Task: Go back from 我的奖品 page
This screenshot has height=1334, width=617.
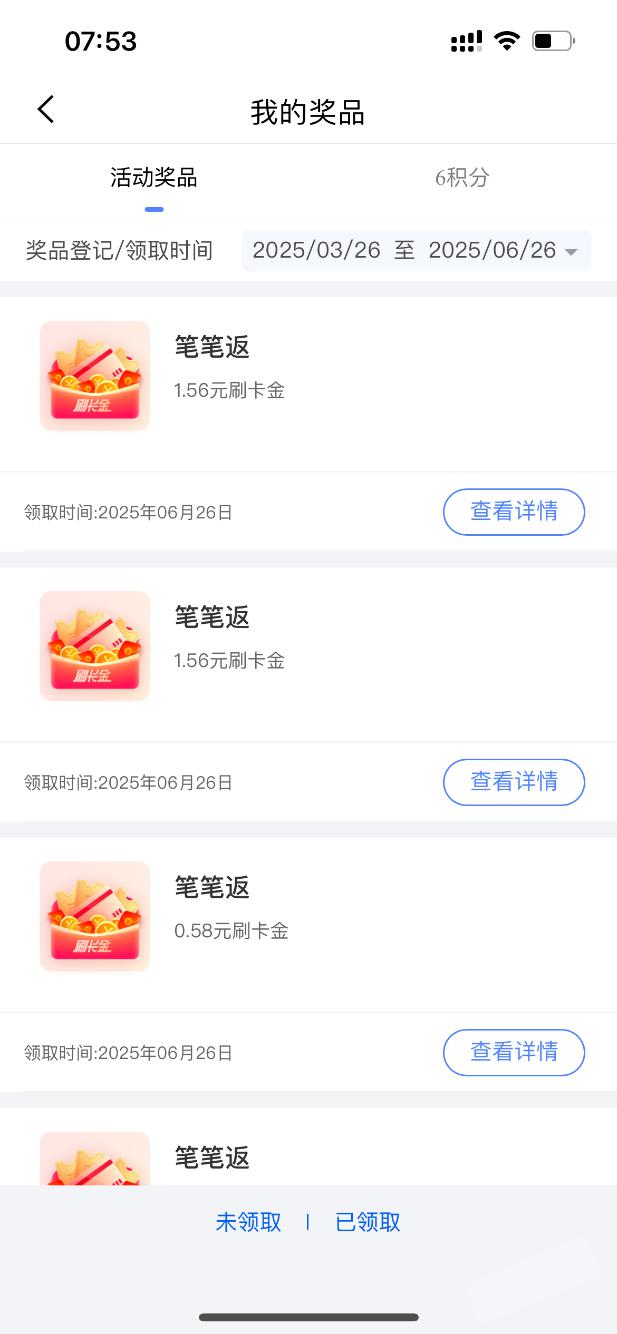Action: [46, 110]
